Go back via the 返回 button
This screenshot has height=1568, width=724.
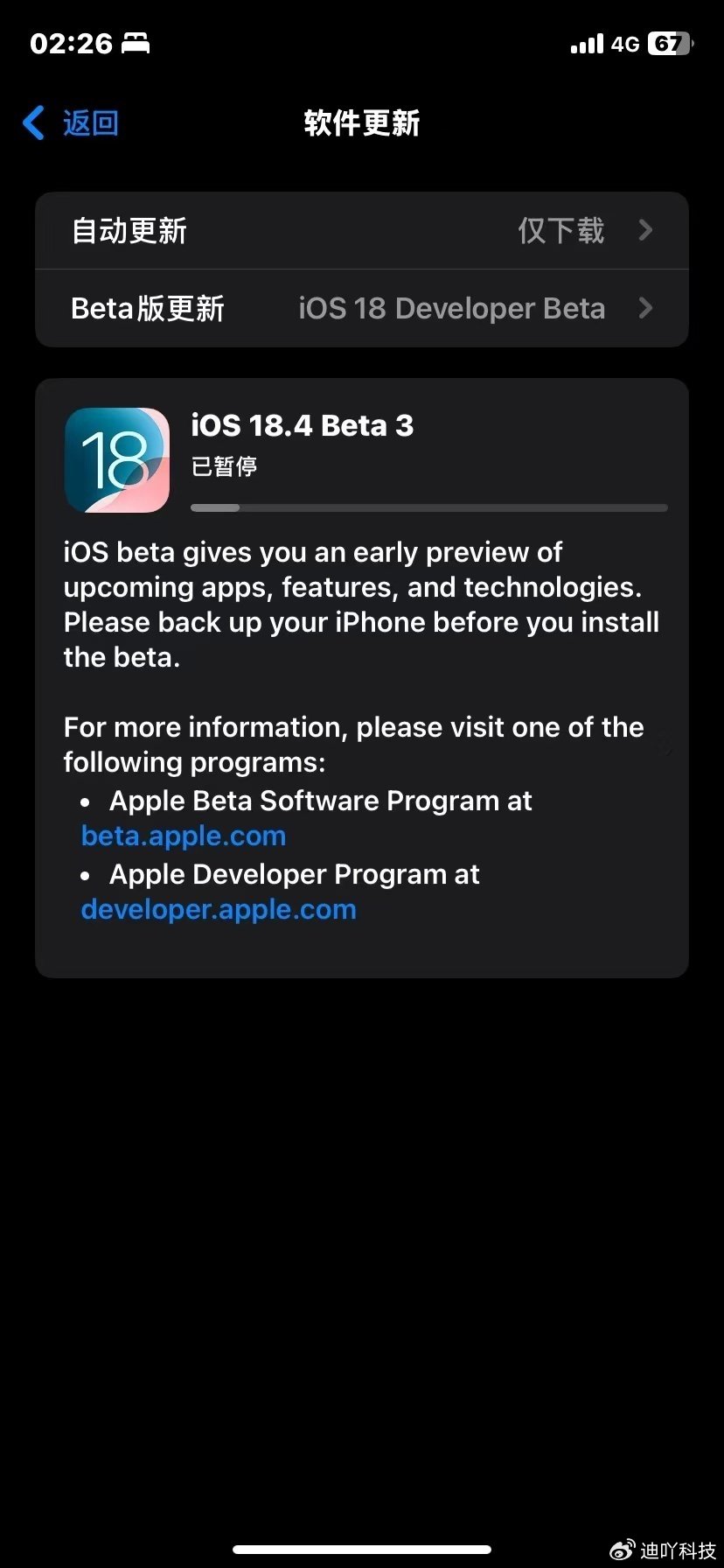pyautogui.click(x=72, y=123)
